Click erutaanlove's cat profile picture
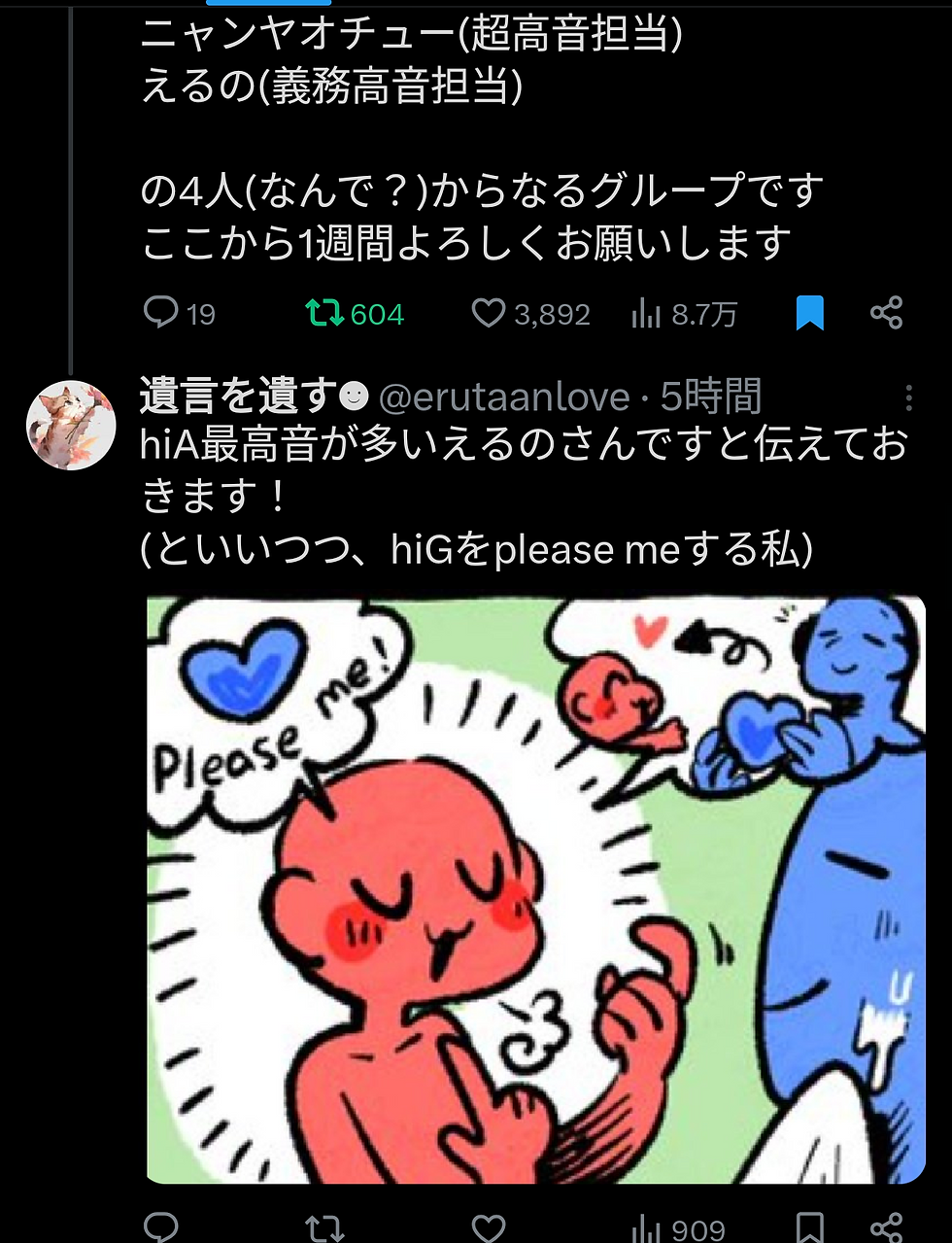This screenshot has height=1243, width=952. click(x=71, y=425)
